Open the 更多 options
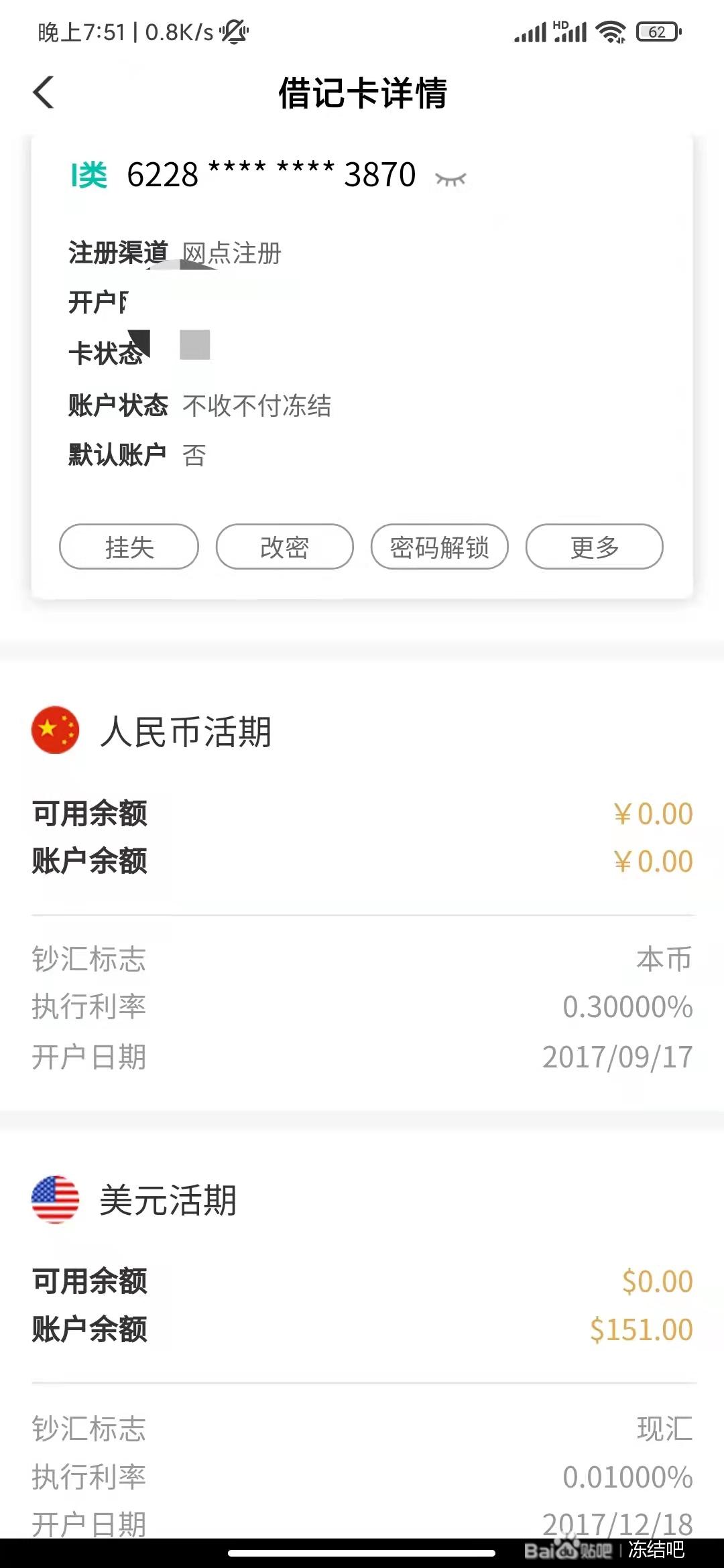This screenshot has width=724, height=1568. 595,547
